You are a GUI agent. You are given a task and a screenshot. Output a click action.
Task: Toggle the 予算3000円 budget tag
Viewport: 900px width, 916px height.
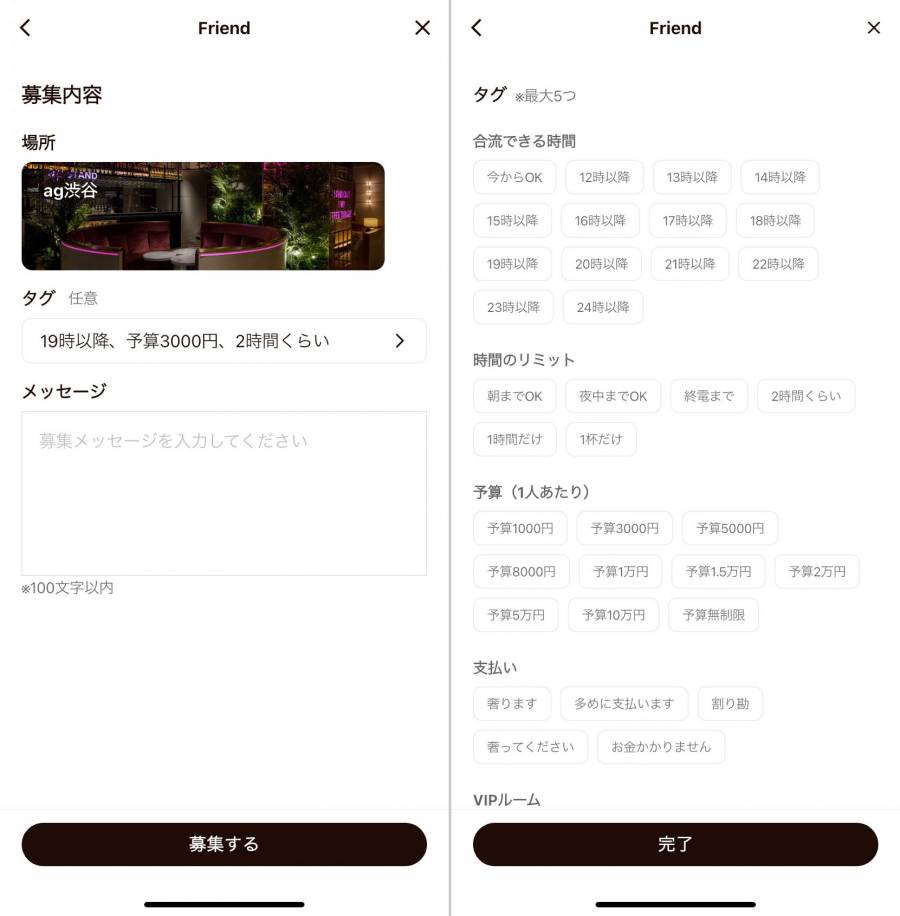(x=624, y=528)
